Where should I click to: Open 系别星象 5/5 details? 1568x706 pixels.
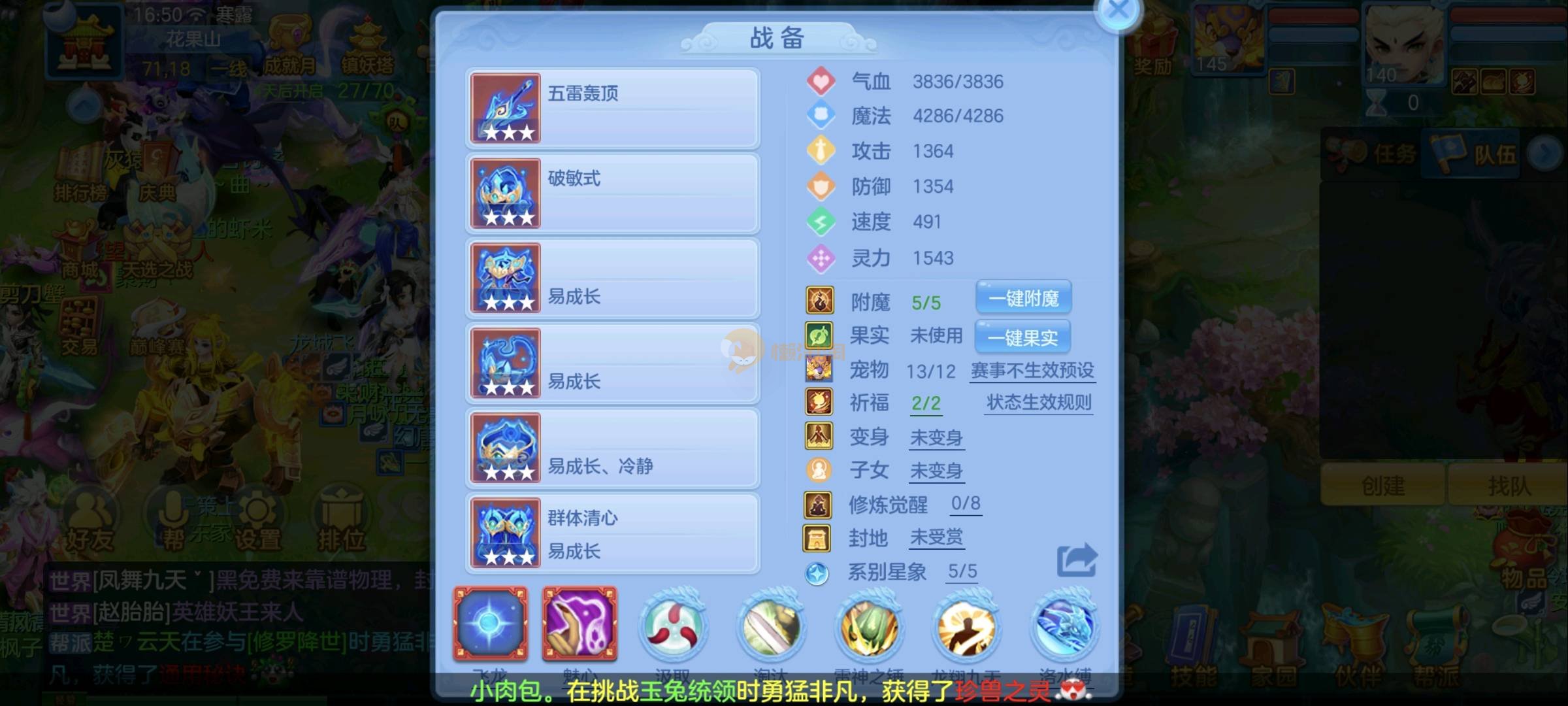(x=962, y=572)
